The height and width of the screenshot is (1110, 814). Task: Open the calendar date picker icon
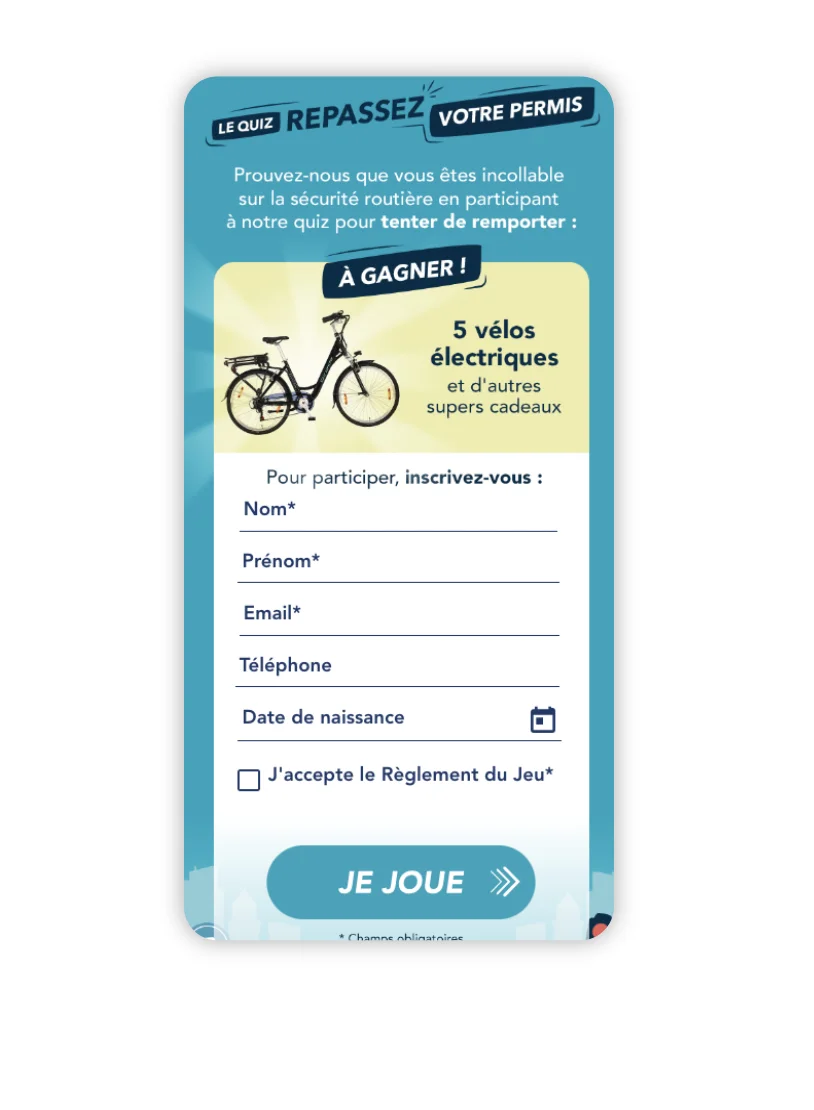pos(542,720)
